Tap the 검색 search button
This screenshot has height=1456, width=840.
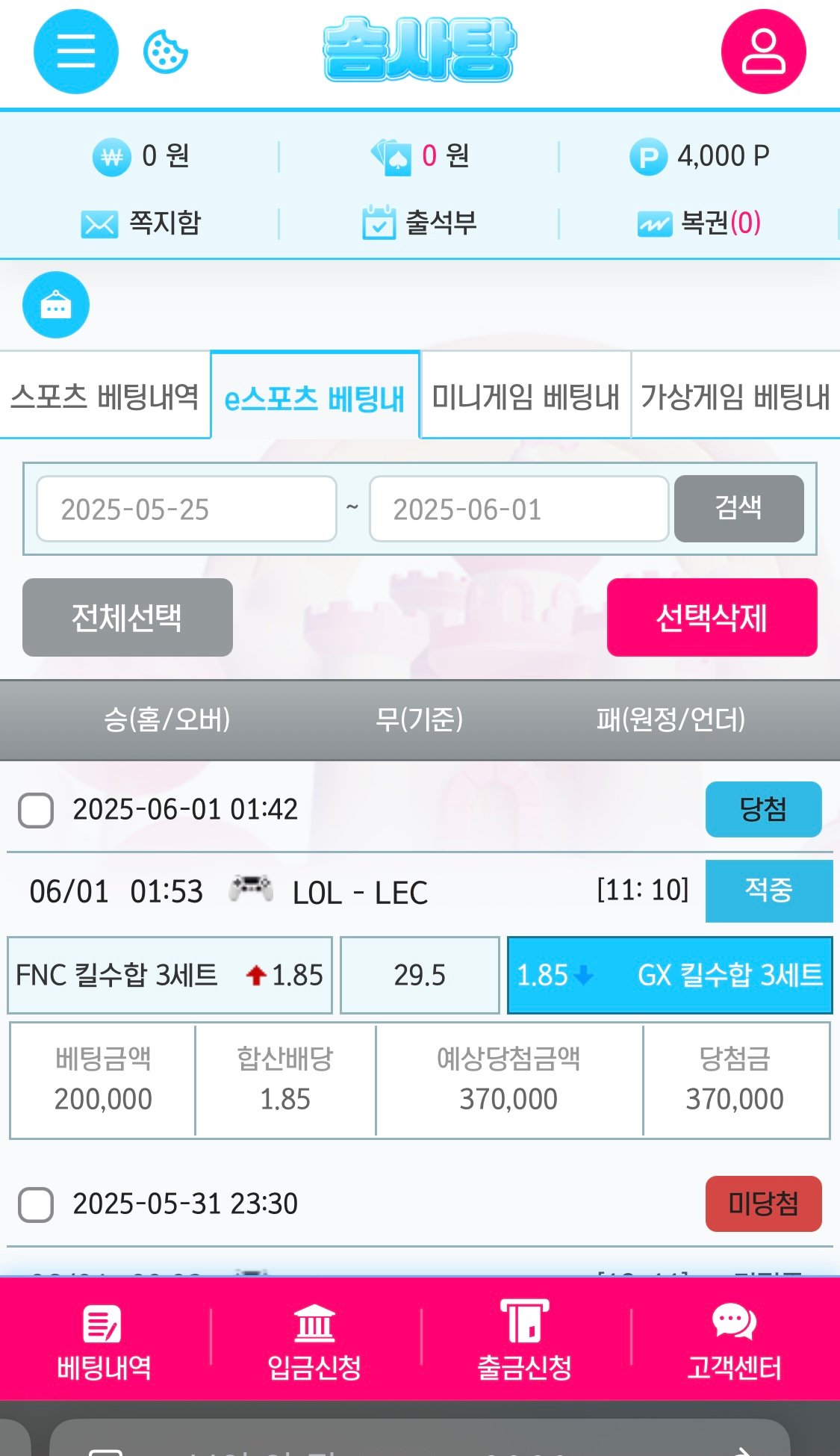click(x=738, y=509)
